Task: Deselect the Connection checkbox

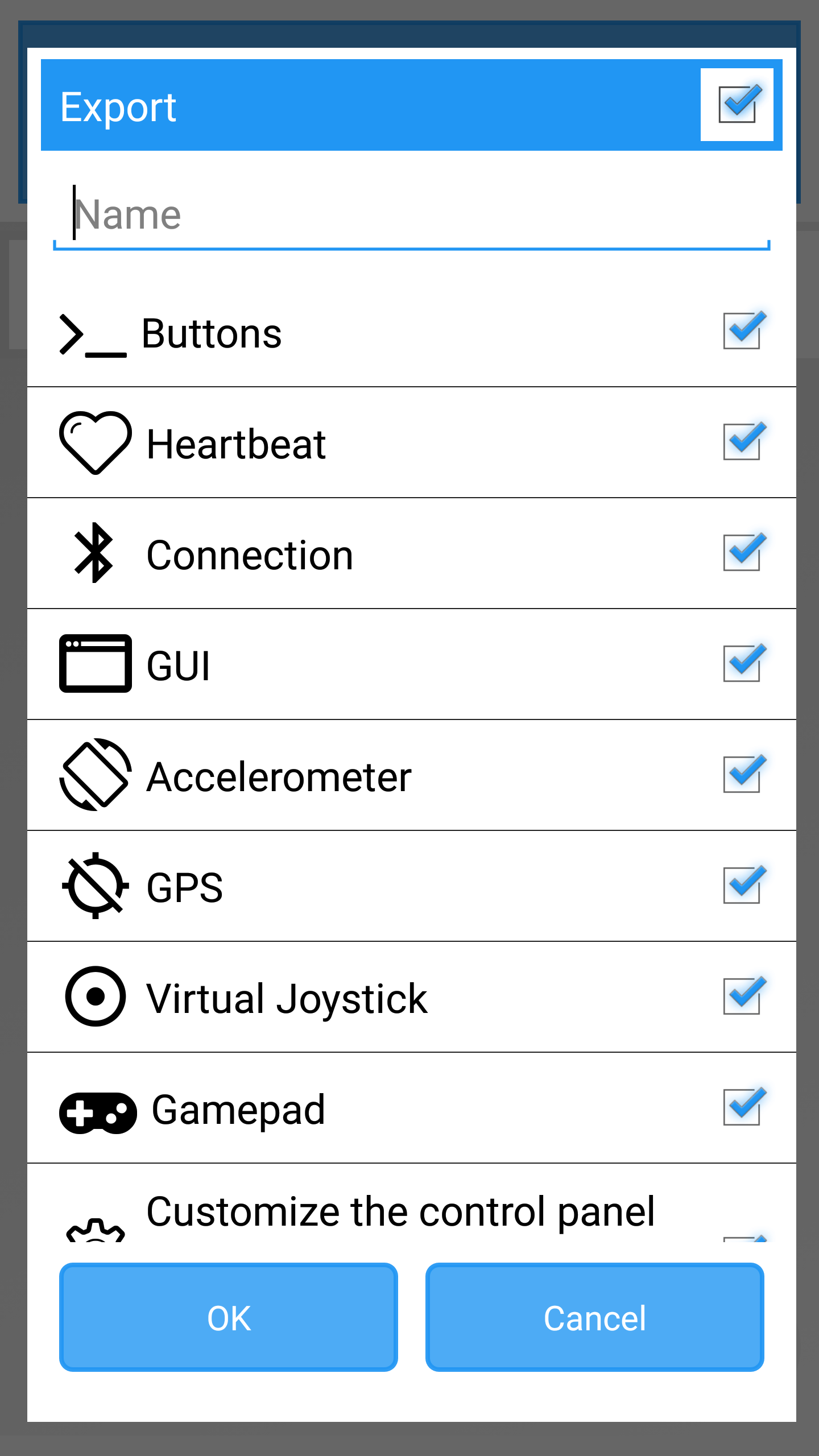Action: [x=743, y=552]
